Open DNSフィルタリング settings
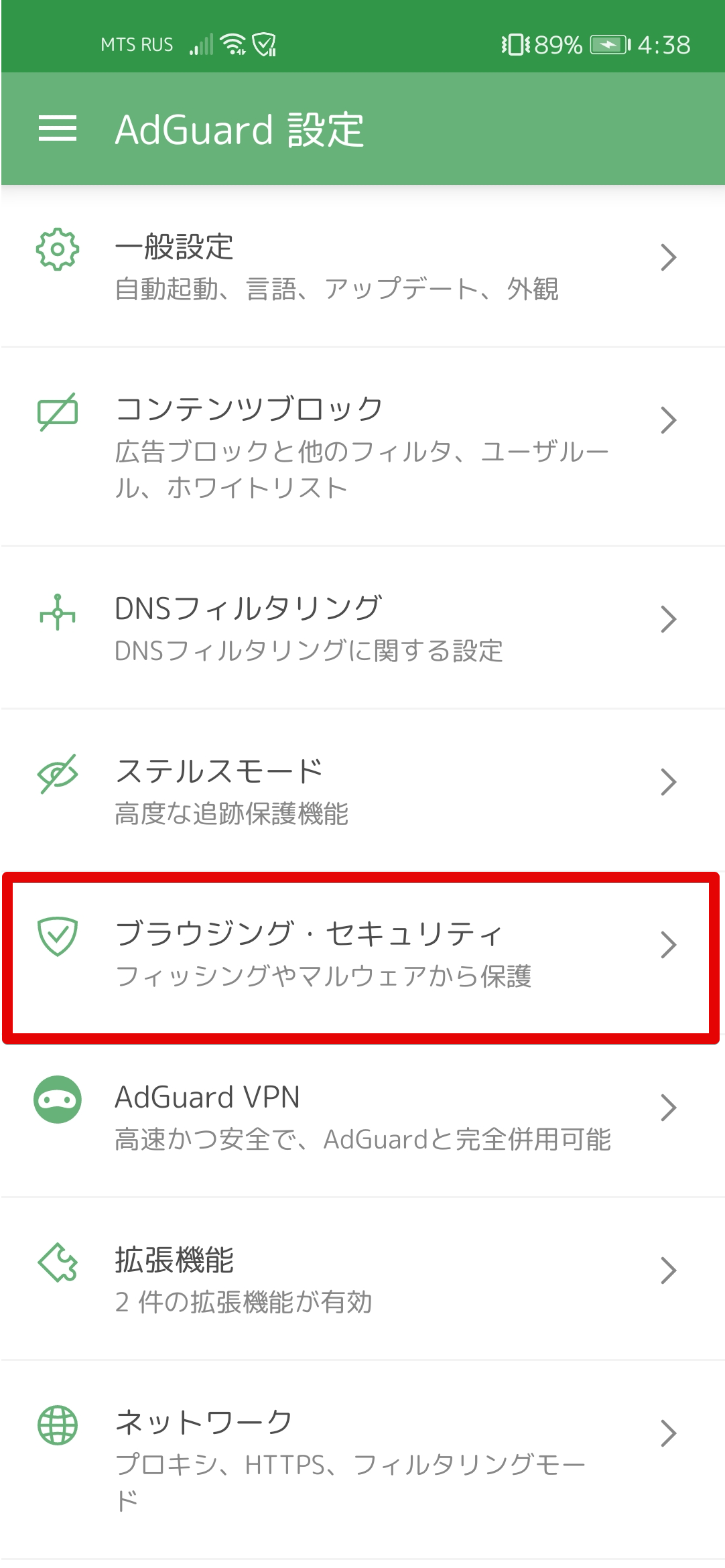This screenshot has height=1568, width=725. click(362, 628)
